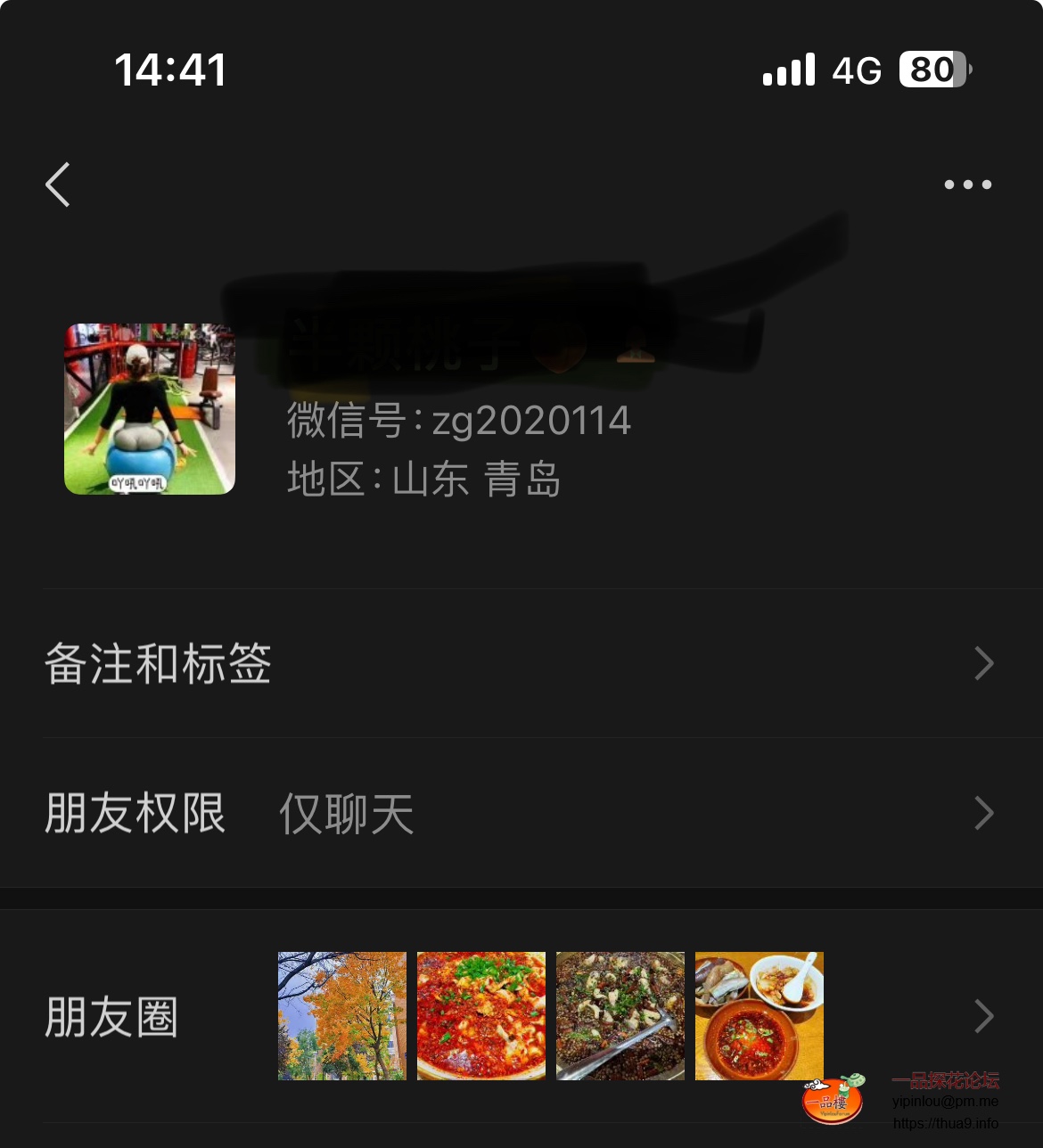The height and width of the screenshot is (1148, 1043).
Task: Tap the cellular signal strength indicator
Action: (x=788, y=70)
